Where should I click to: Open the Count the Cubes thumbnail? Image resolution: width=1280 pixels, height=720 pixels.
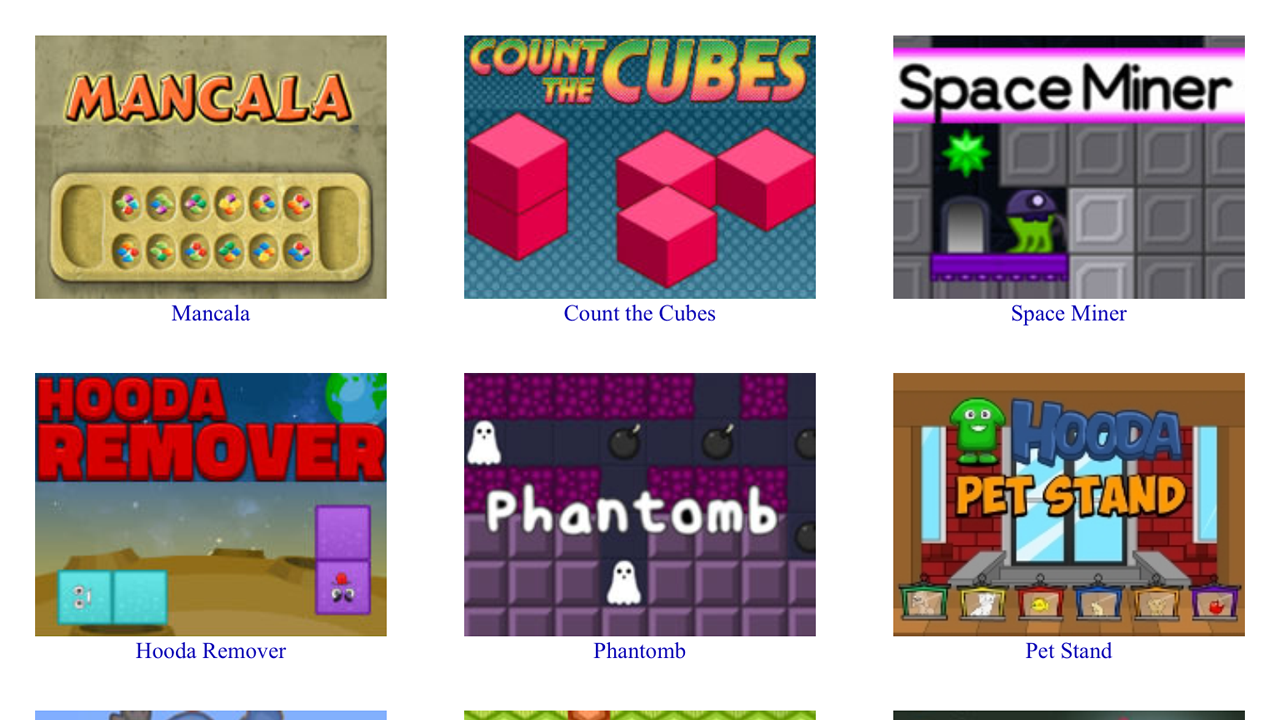pyautogui.click(x=639, y=167)
